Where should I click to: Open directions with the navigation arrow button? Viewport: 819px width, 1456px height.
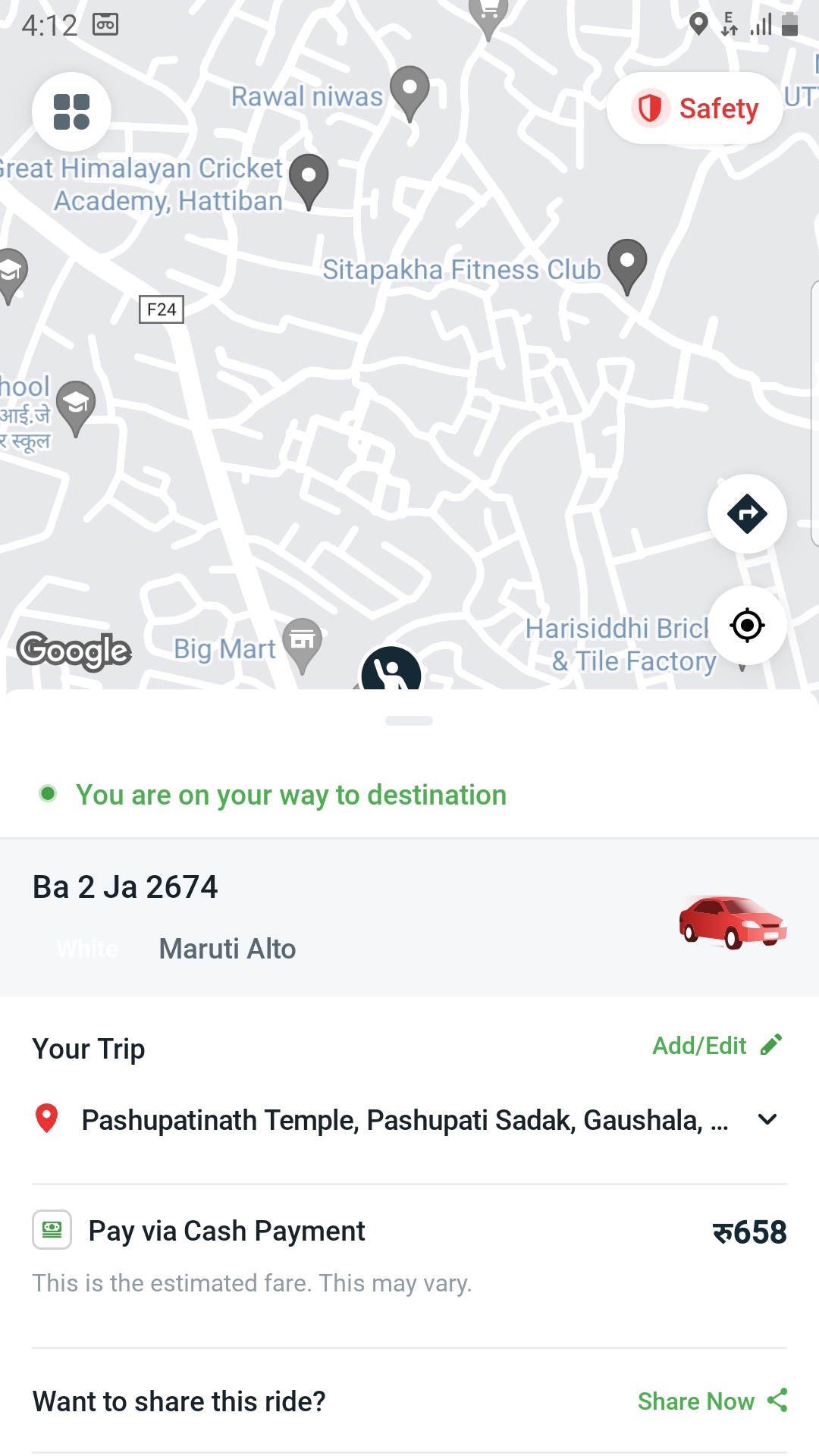747,514
